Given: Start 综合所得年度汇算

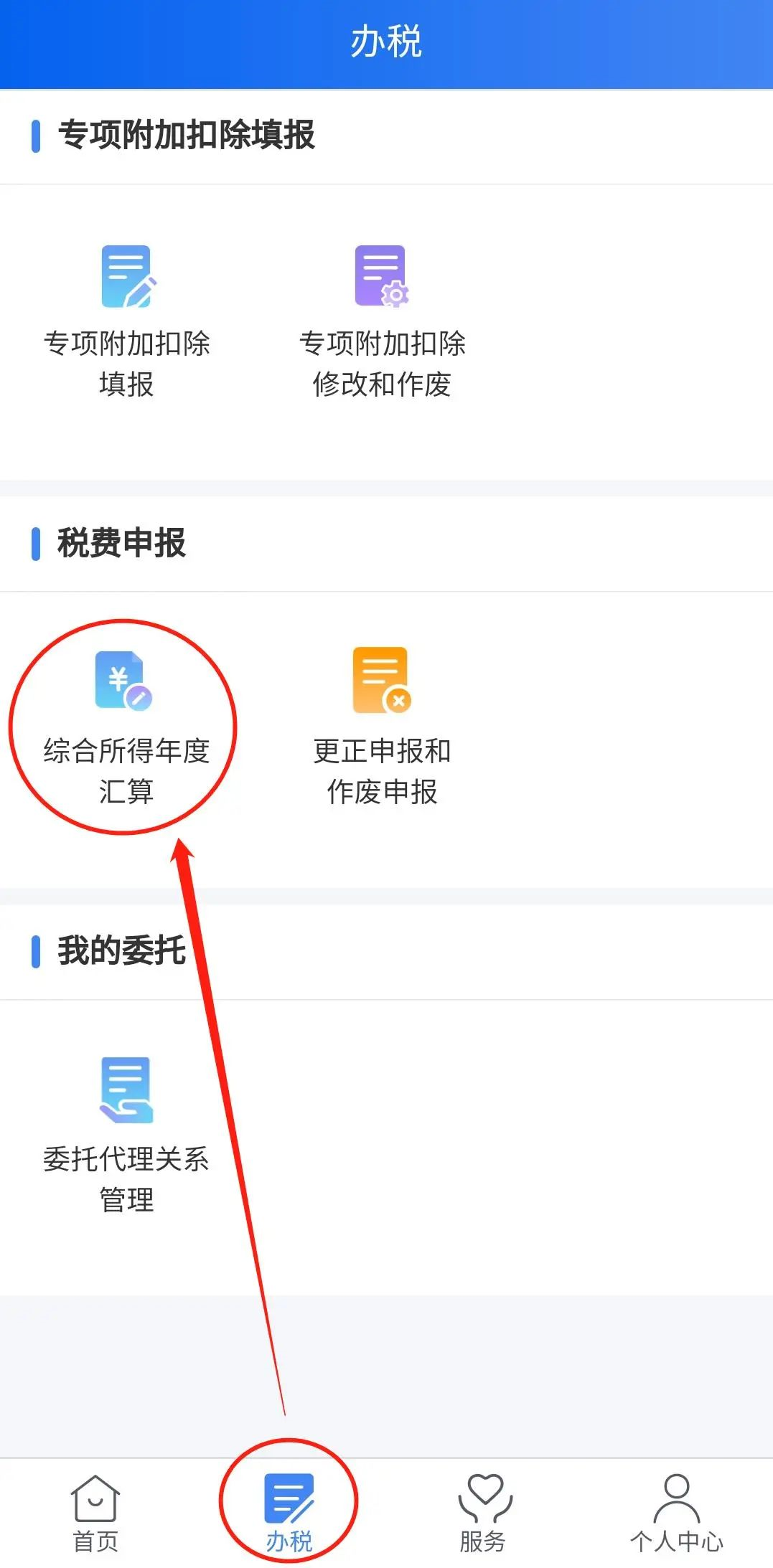Looking at the screenshot, I should pos(125,726).
